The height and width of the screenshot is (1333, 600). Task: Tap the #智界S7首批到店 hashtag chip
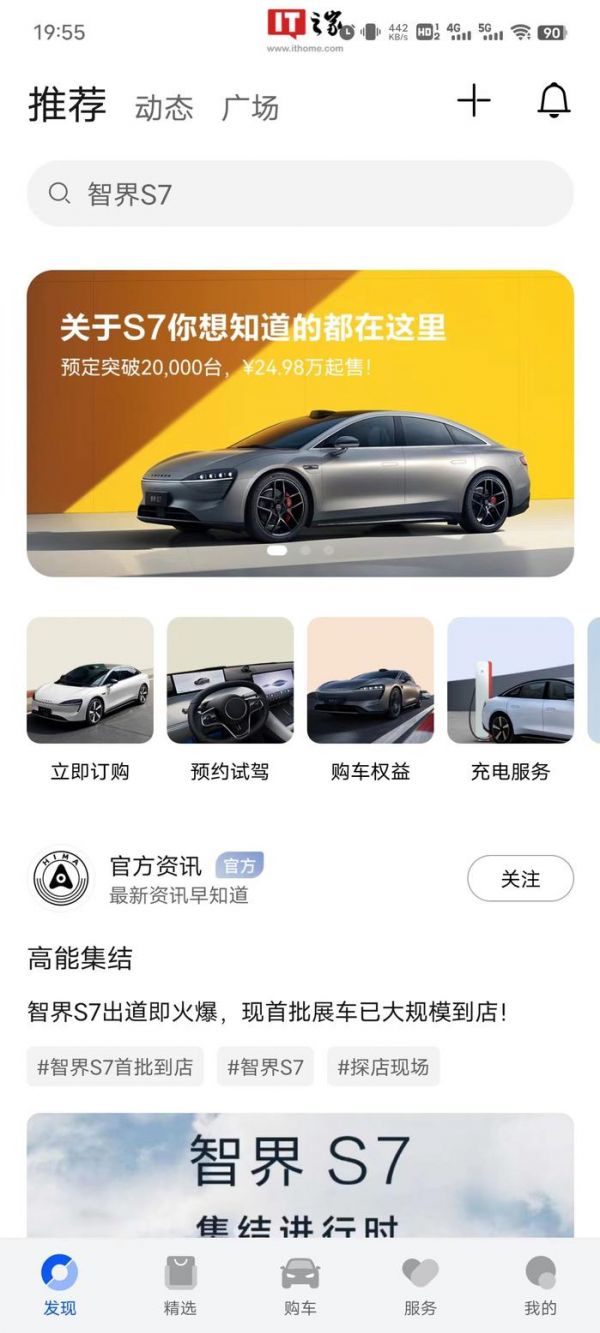(115, 1067)
